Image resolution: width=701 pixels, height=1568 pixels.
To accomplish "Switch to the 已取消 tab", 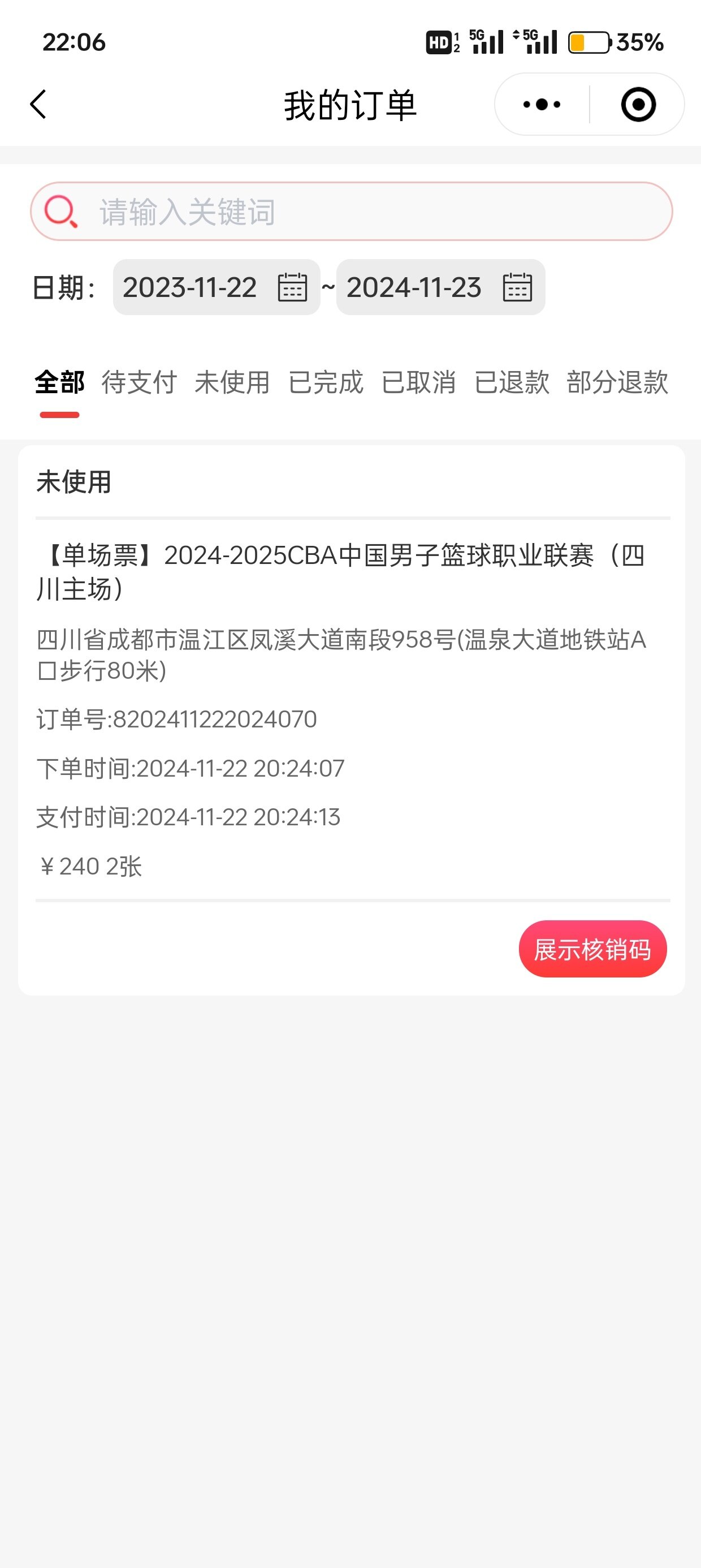I will pos(419,383).
